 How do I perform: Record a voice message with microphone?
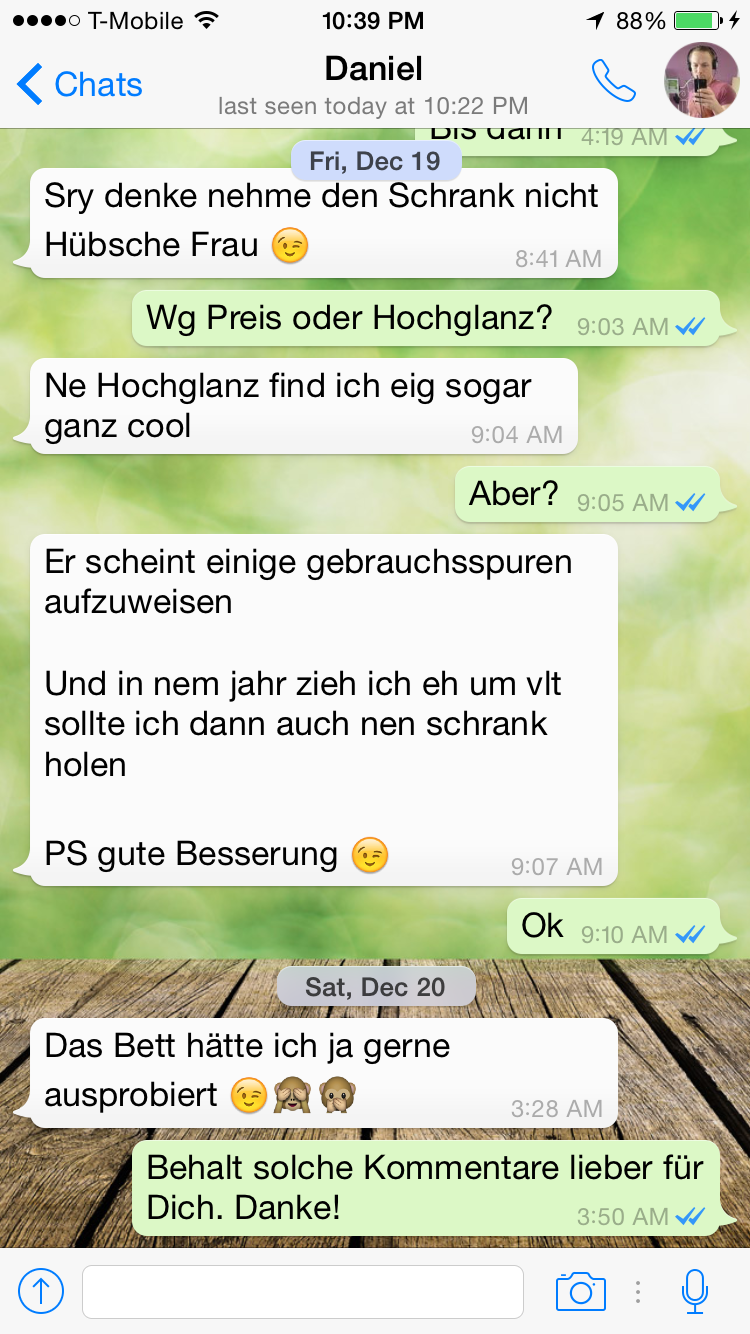695,1291
